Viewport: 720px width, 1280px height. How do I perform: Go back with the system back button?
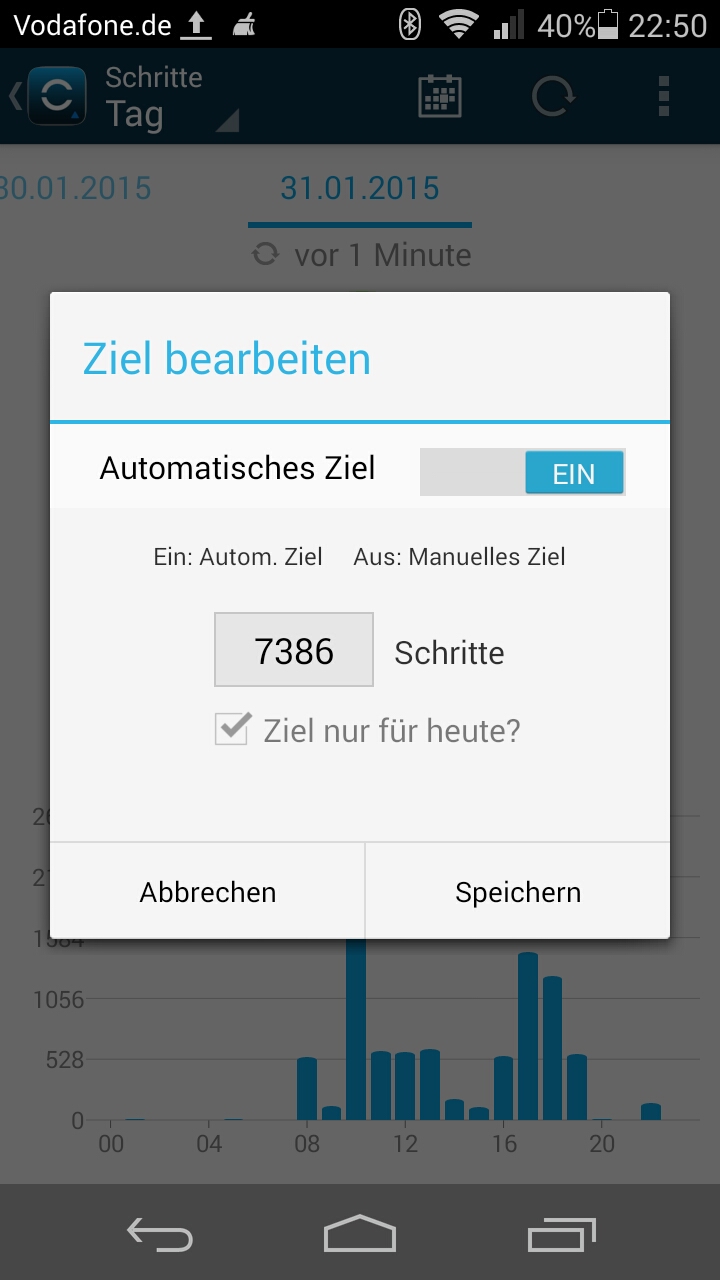(x=160, y=1235)
